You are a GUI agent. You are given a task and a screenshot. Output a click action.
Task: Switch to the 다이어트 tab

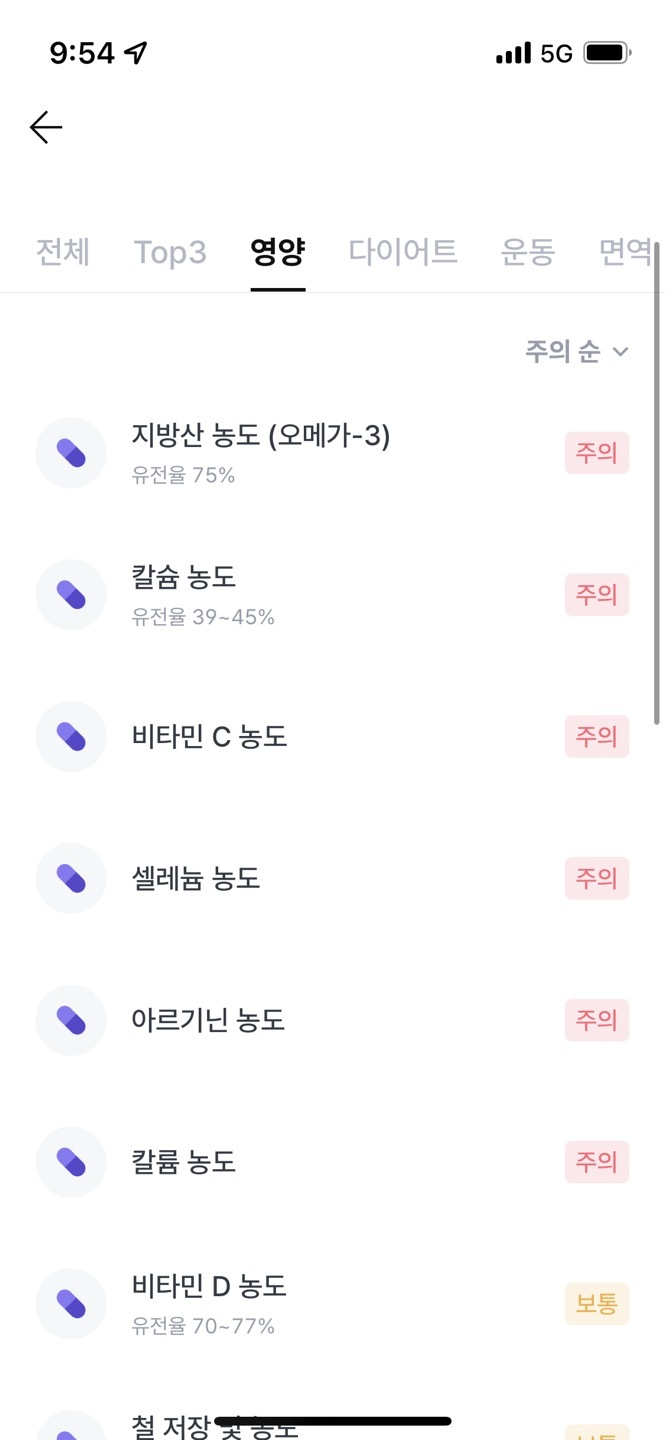point(403,252)
